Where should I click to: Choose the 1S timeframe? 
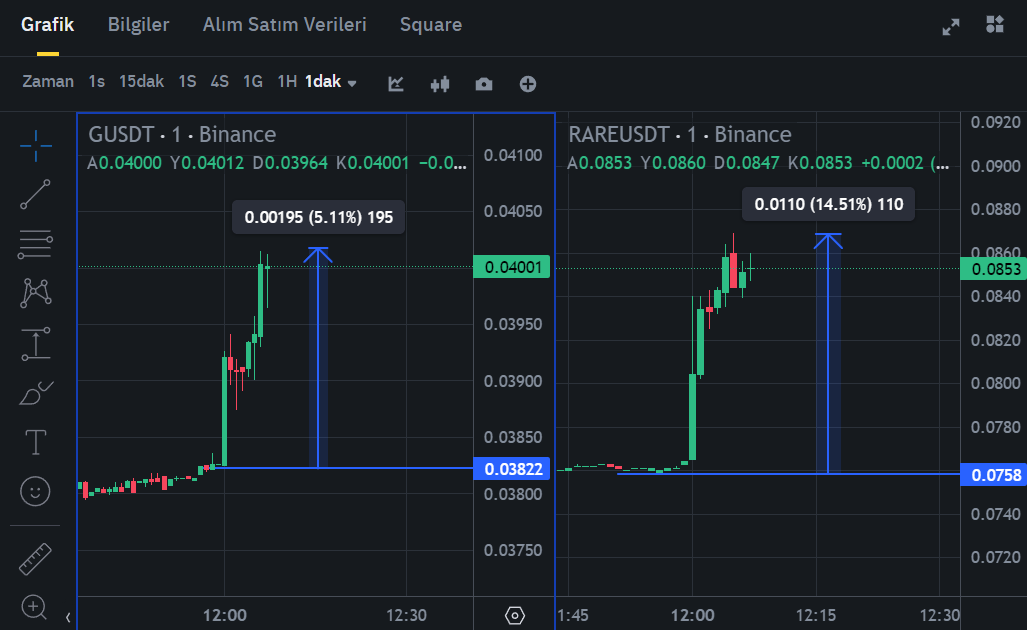click(187, 82)
